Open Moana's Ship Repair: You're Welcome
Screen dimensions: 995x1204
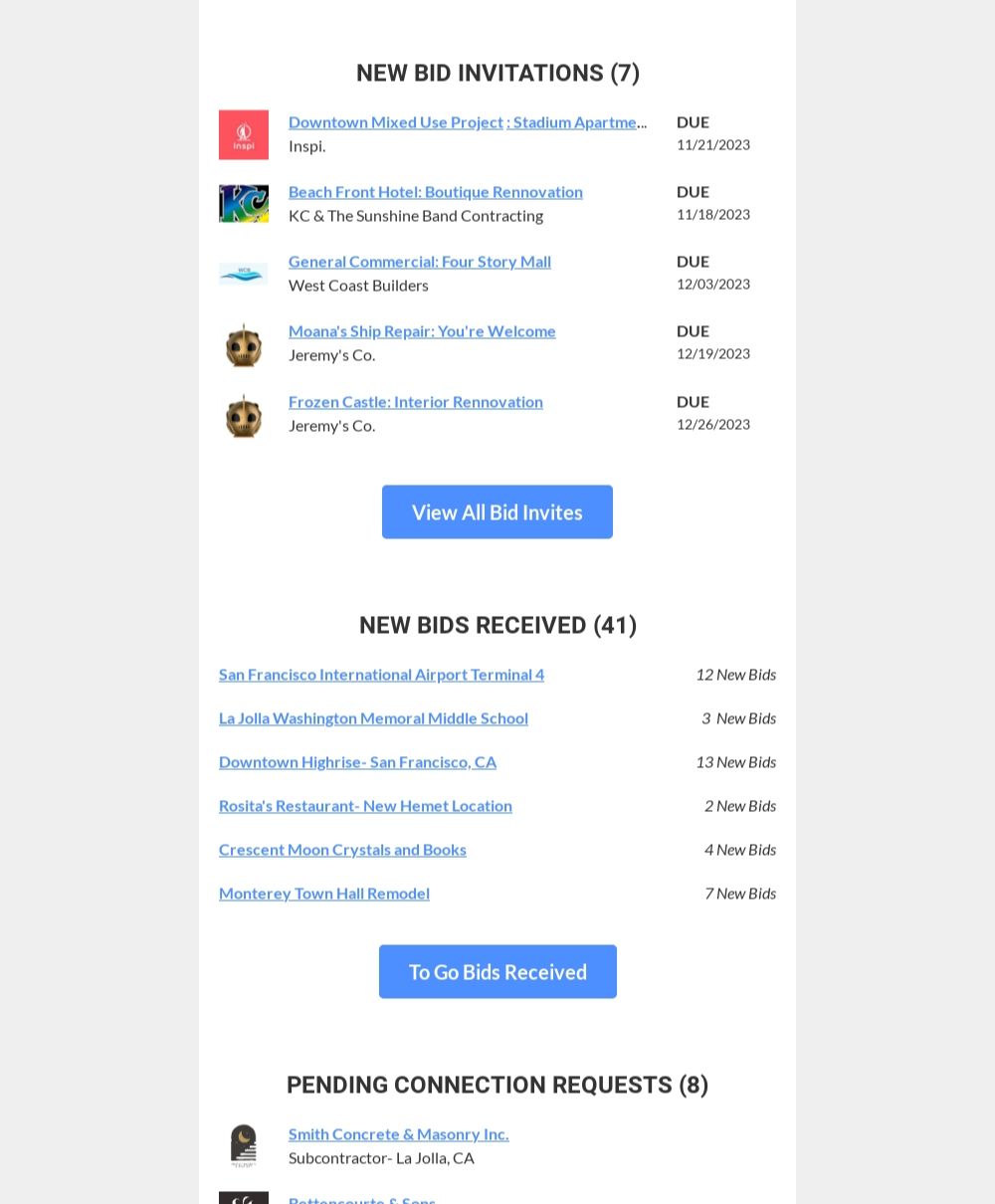pyautogui.click(x=422, y=331)
